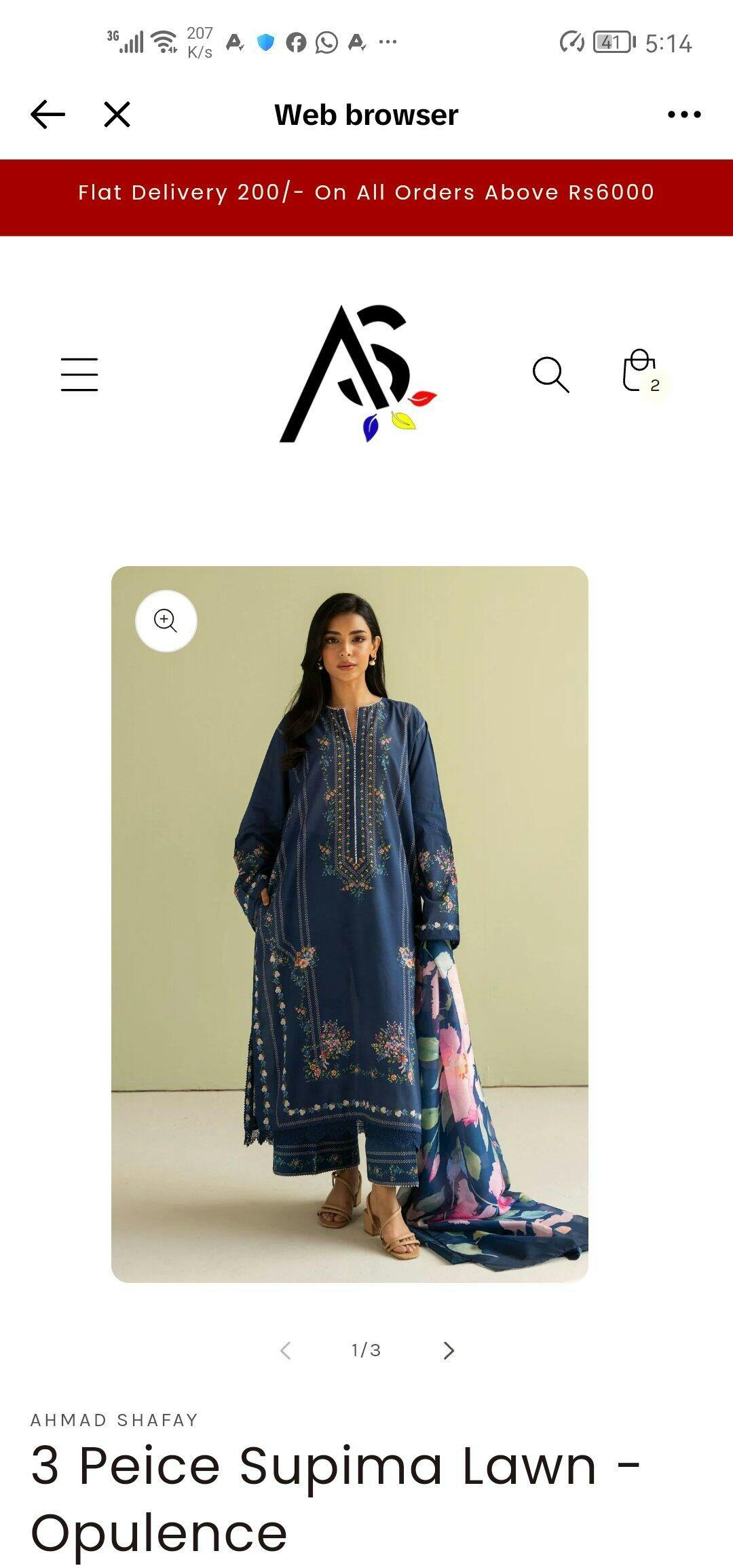This screenshot has height=1568, width=733.
Task: Tap the AS store logo
Action: point(358,373)
